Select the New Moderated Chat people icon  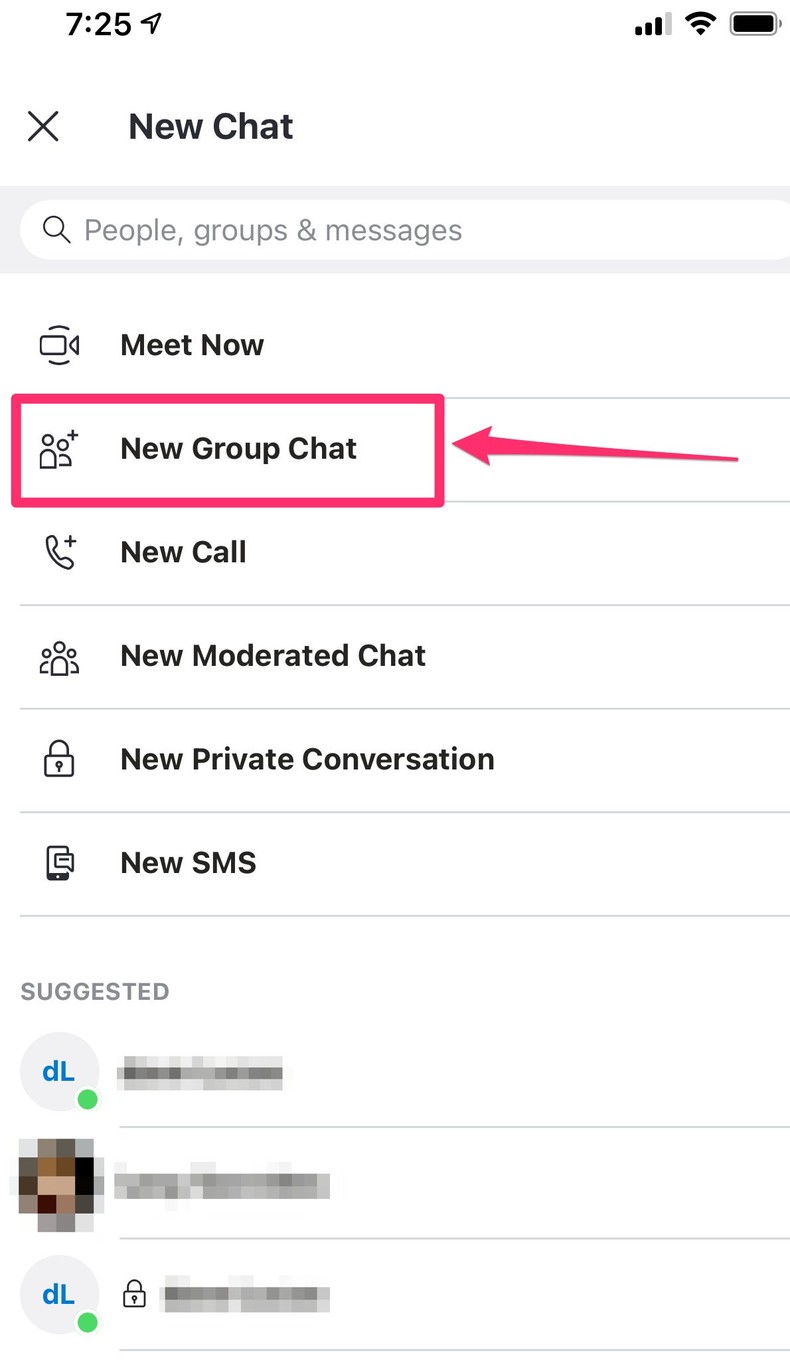coord(59,655)
